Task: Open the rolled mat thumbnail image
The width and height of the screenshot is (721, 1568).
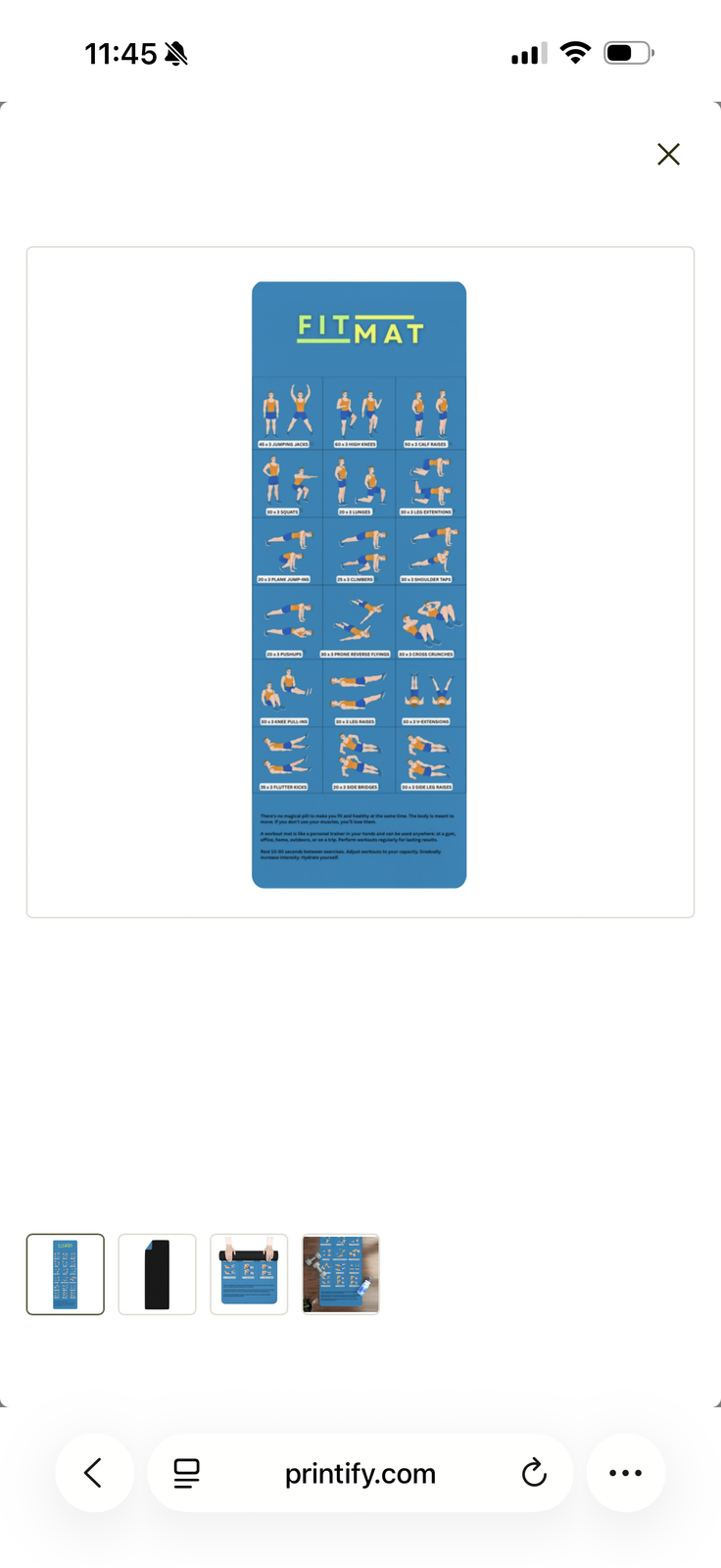Action: pos(249,1273)
